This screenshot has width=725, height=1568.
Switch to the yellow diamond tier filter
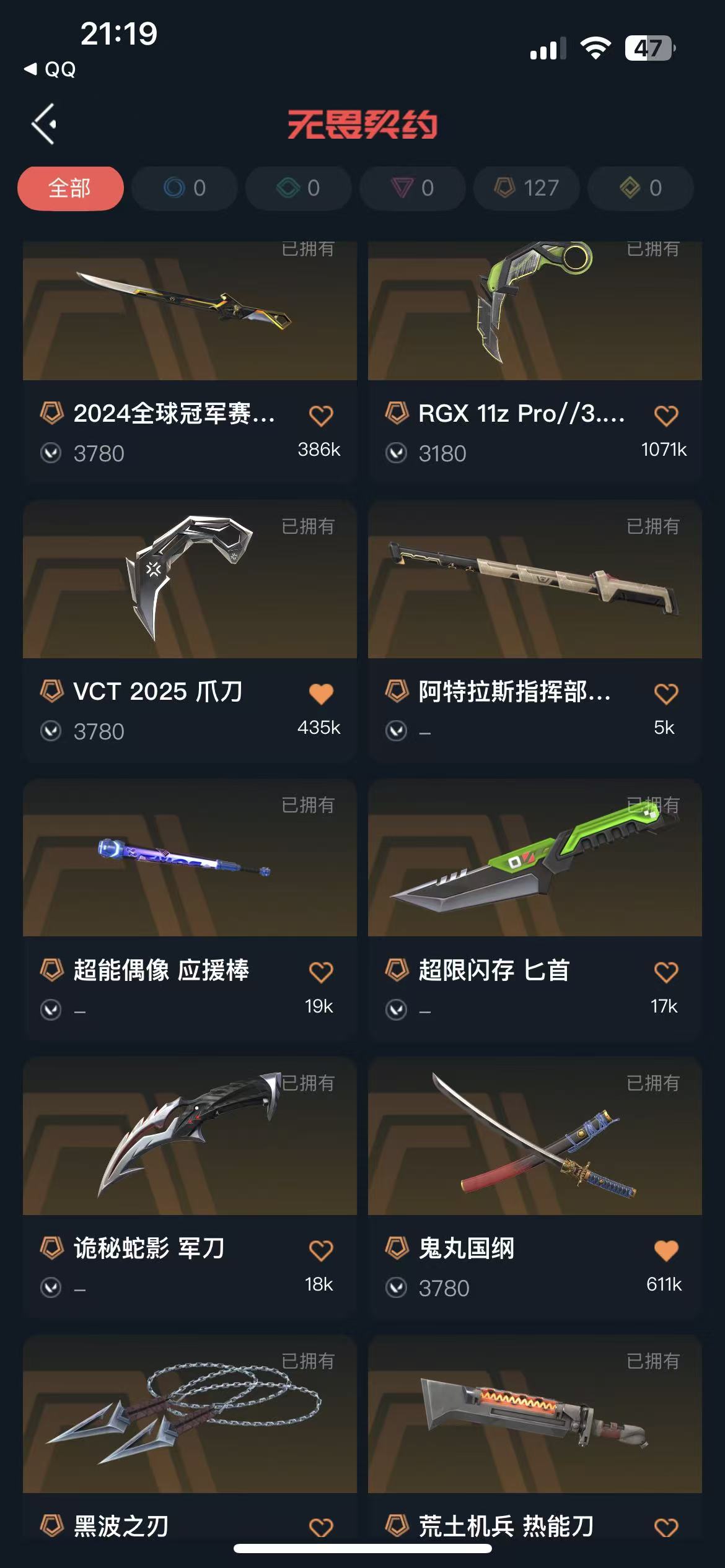point(640,188)
